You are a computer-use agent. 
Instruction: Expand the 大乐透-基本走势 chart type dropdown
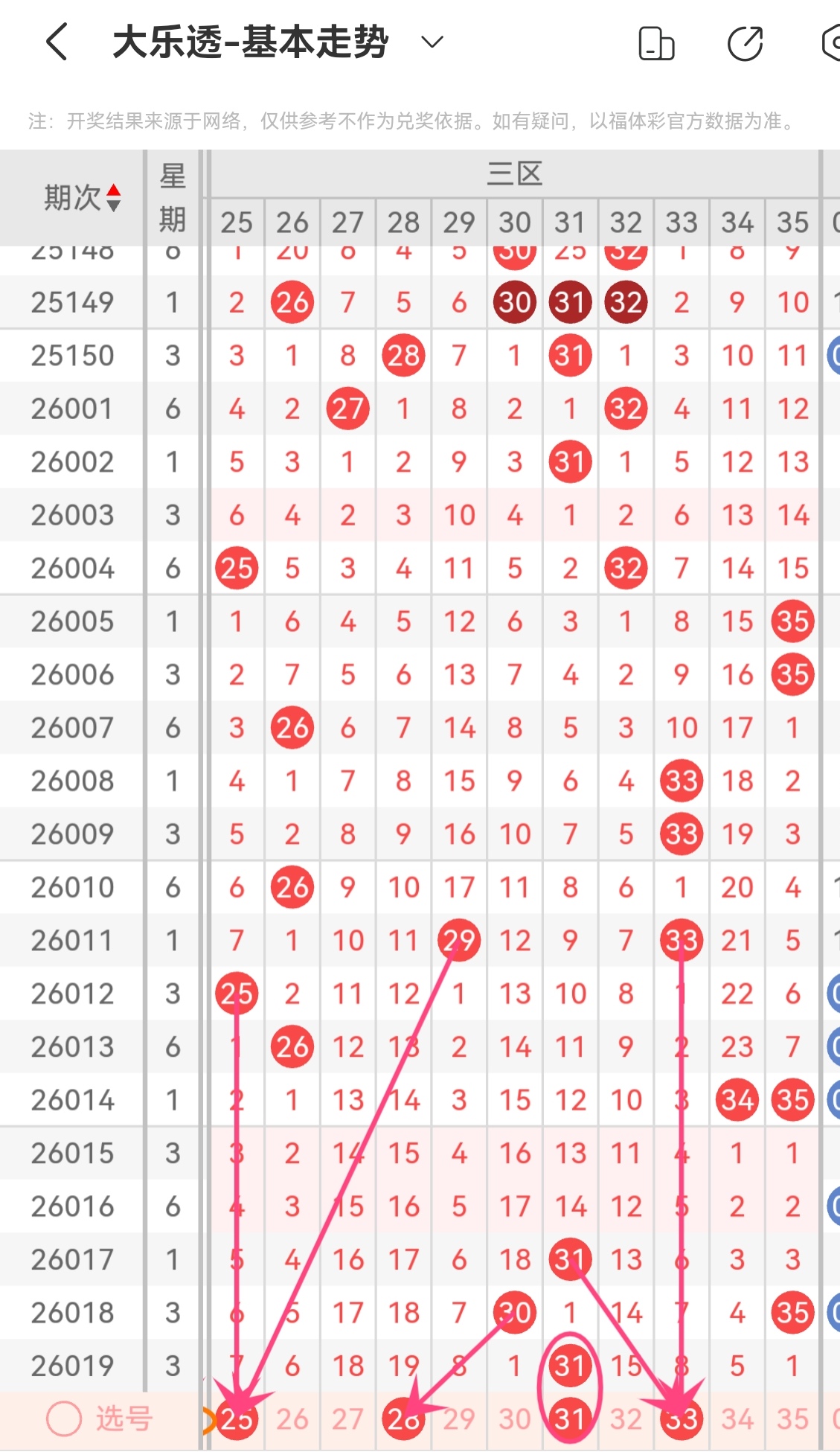coord(432,42)
